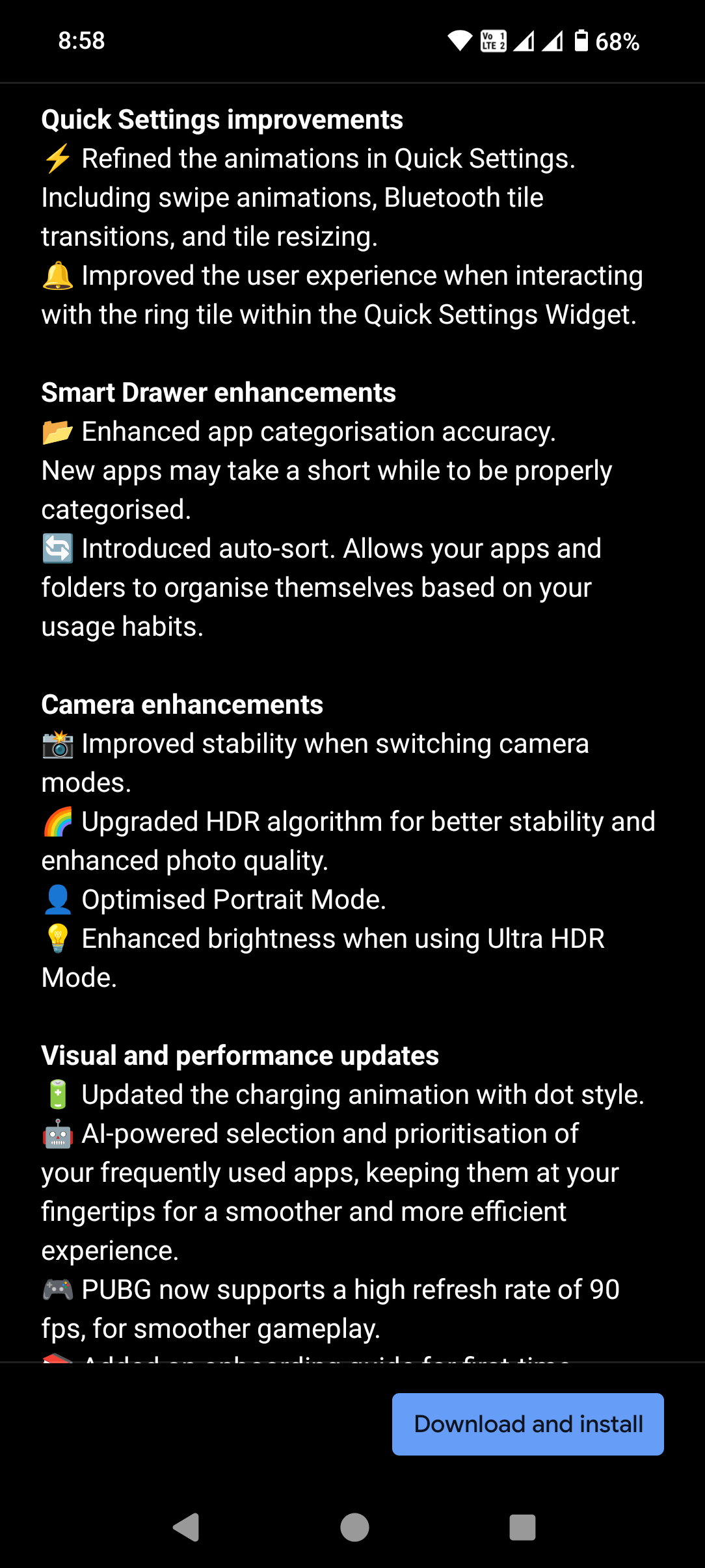Click the battery emoji for charging animation entry
The height and width of the screenshot is (1568, 705).
pos(57,1094)
